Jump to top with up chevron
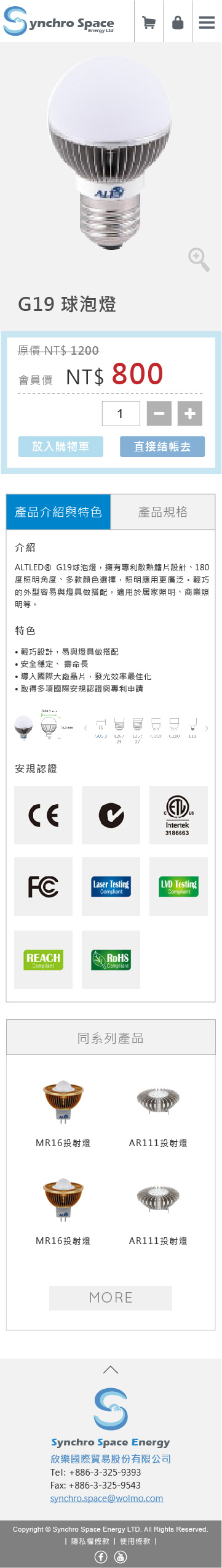 click(x=111, y=1370)
